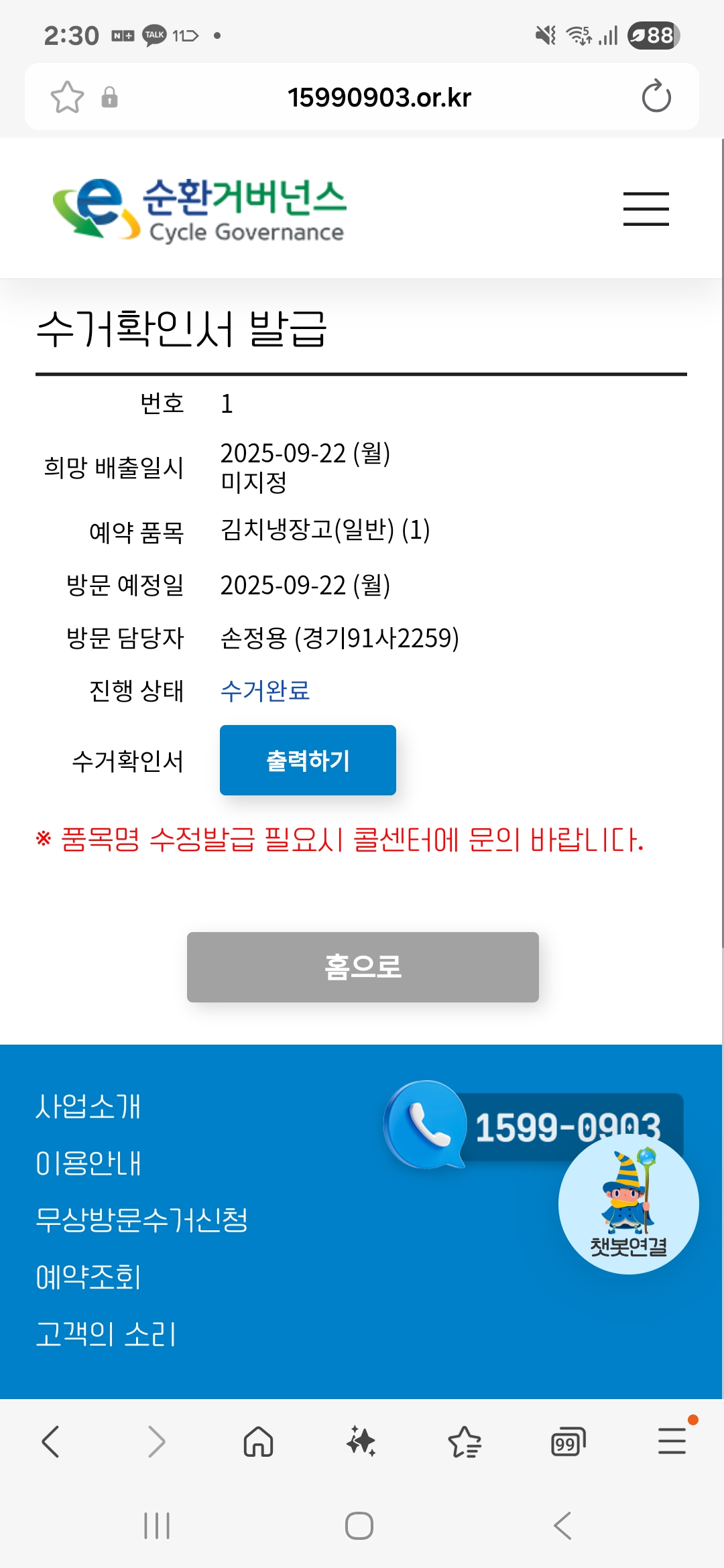Viewport: 724px width, 1568px height.
Task: Open the browser AI sparkle tool
Action: click(361, 1441)
